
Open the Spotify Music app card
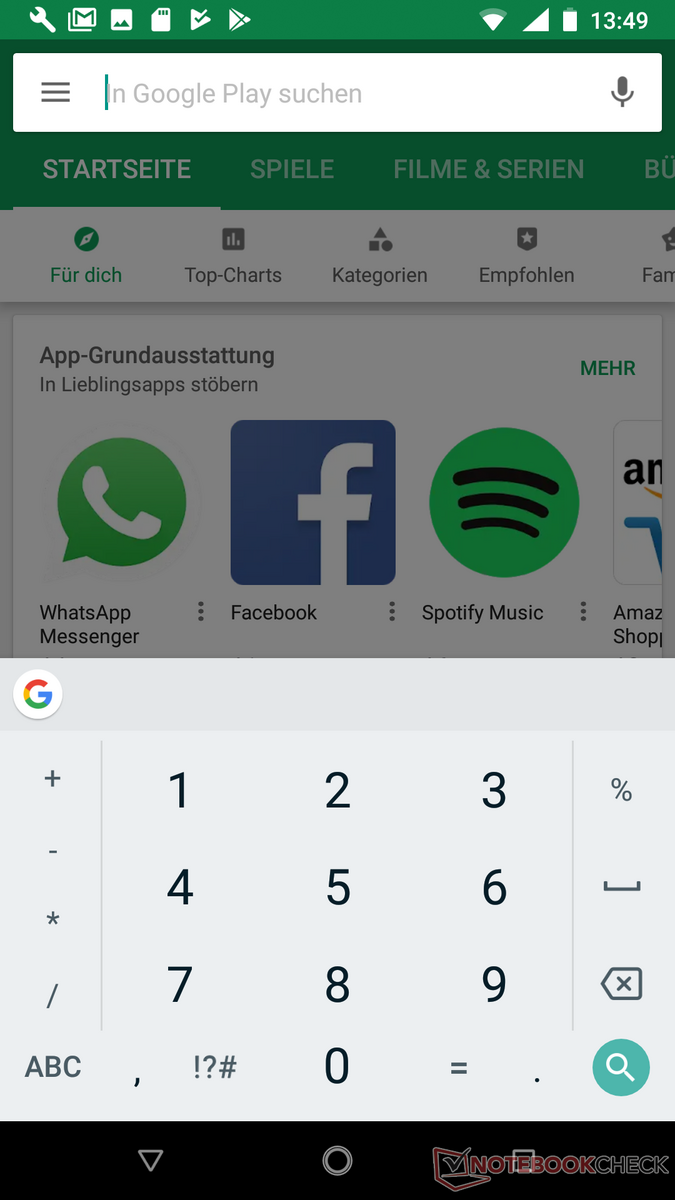[x=504, y=503]
